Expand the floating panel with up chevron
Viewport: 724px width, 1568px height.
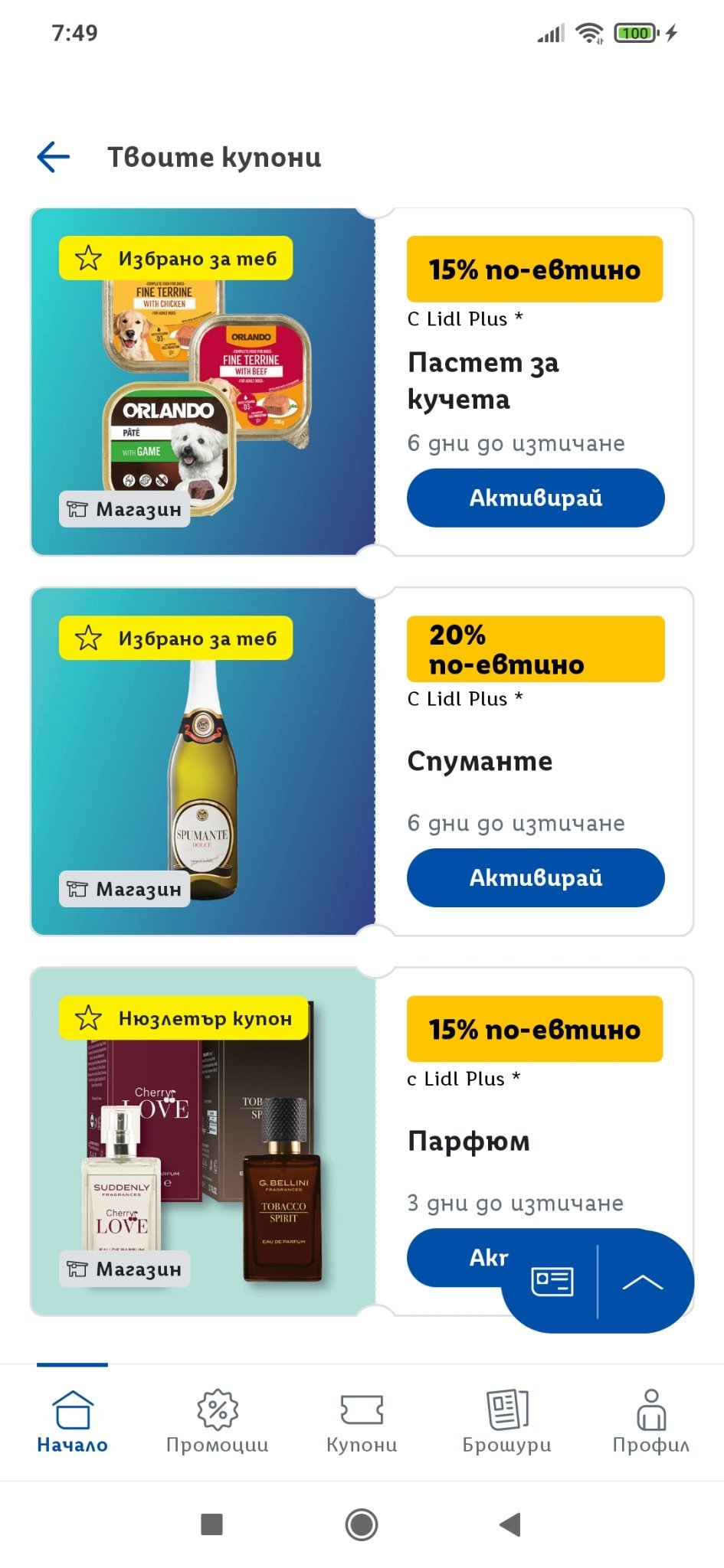tap(642, 1282)
